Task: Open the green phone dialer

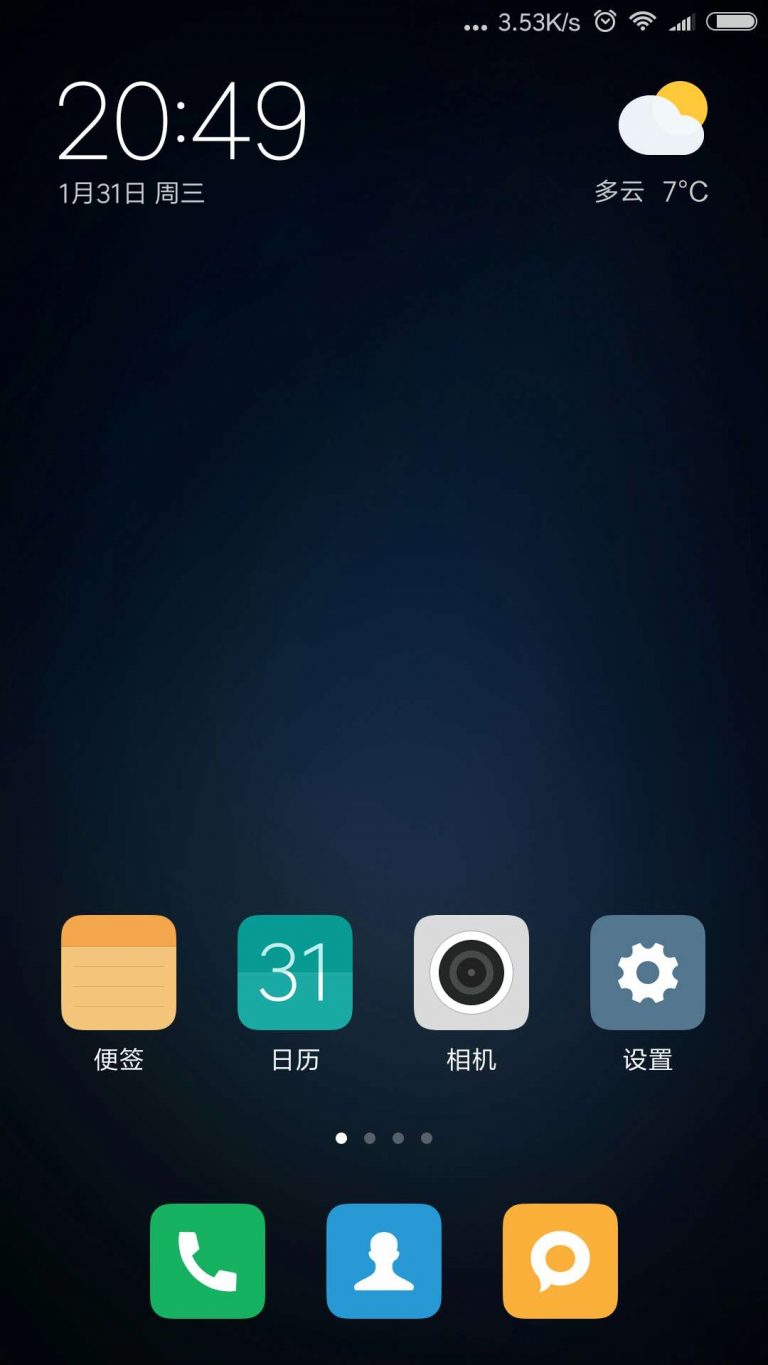Action: [x=207, y=1261]
